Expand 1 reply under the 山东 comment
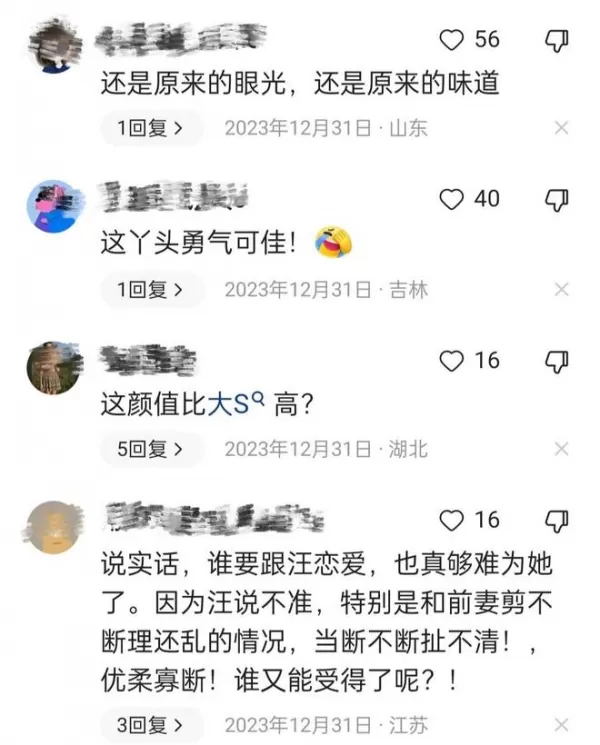The width and height of the screenshot is (600, 745). [152, 128]
